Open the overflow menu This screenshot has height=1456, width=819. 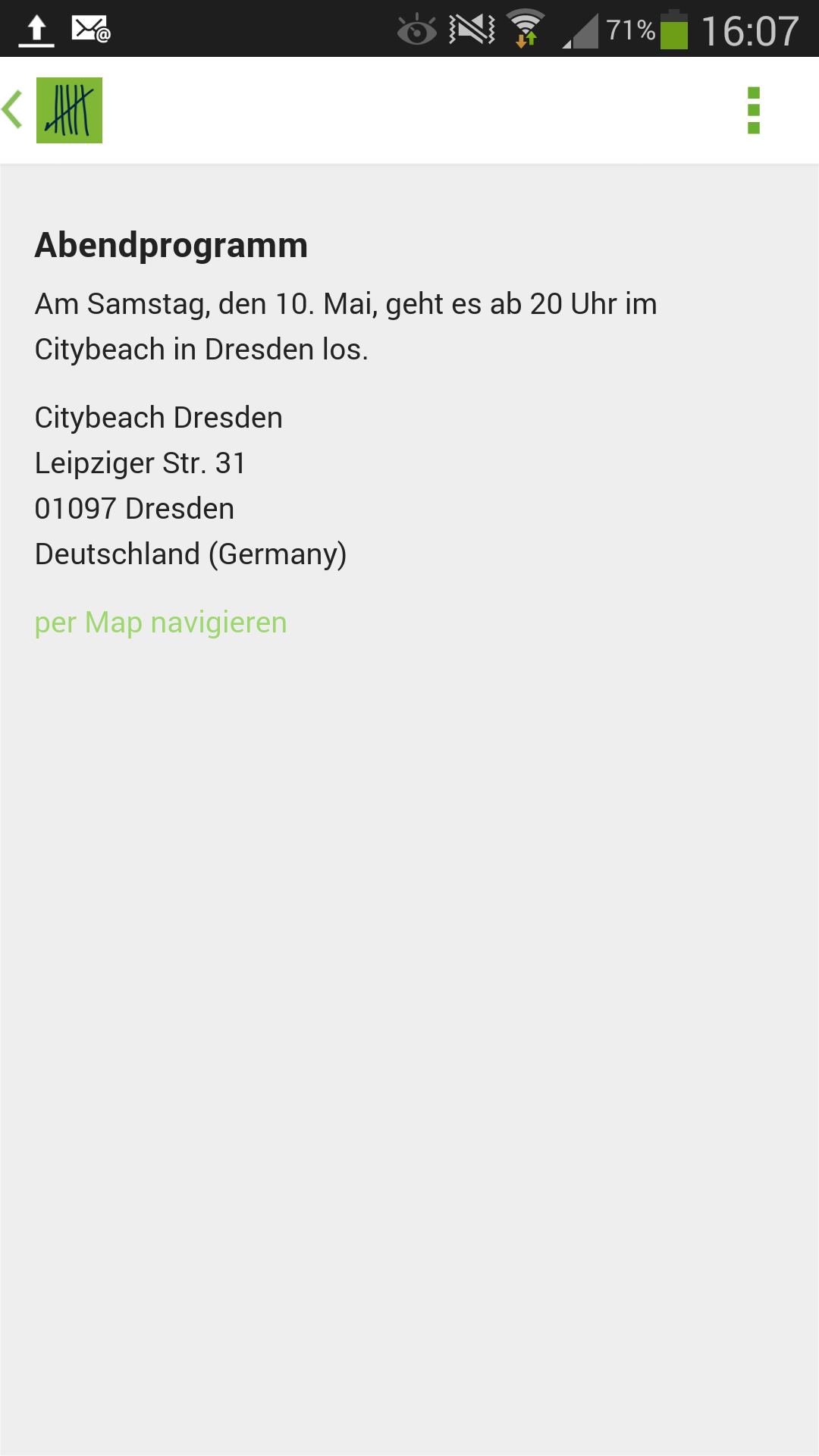pos(753,111)
